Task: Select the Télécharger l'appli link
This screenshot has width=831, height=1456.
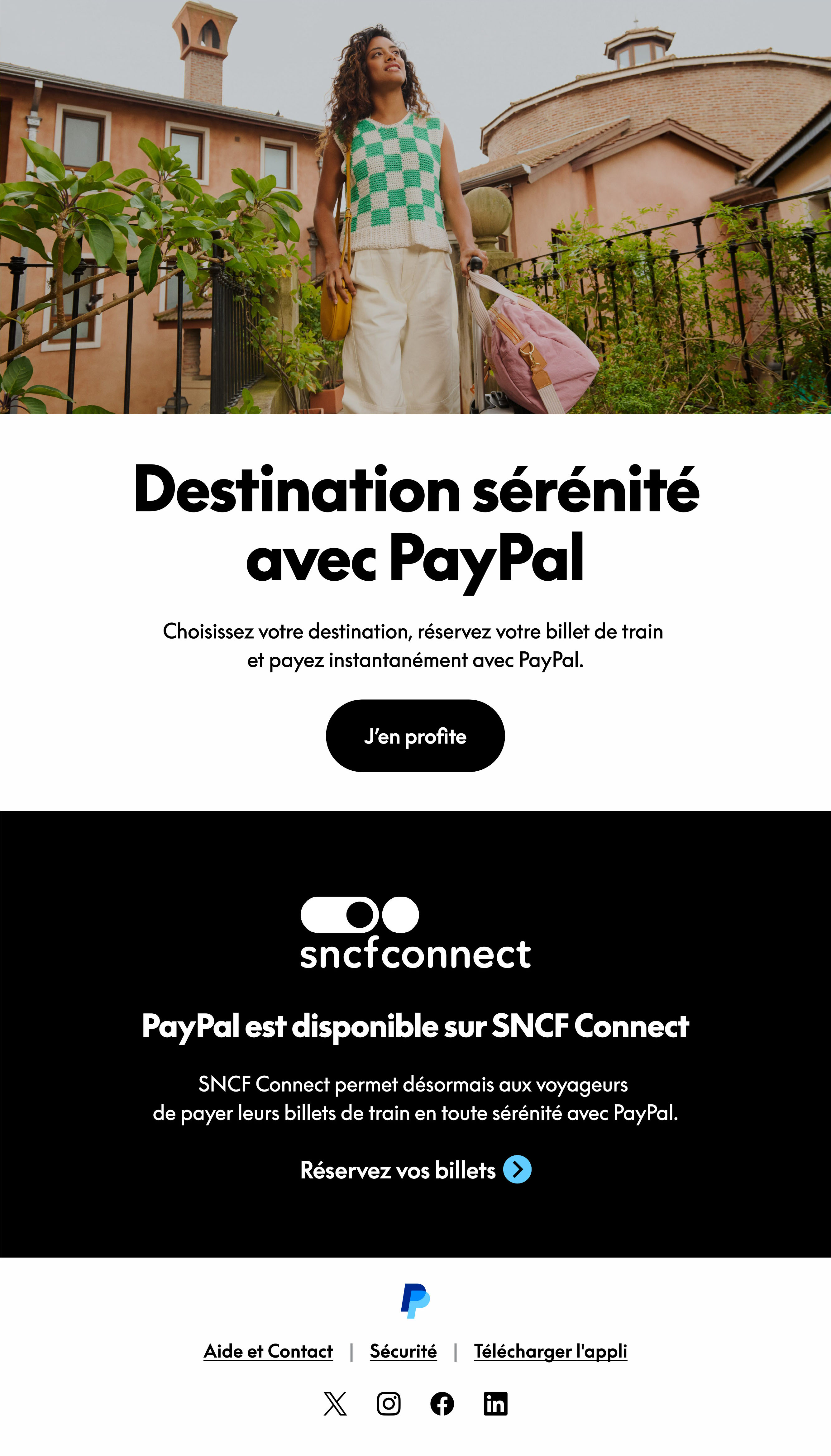Action: pyautogui.click(x=550, y=1351)
